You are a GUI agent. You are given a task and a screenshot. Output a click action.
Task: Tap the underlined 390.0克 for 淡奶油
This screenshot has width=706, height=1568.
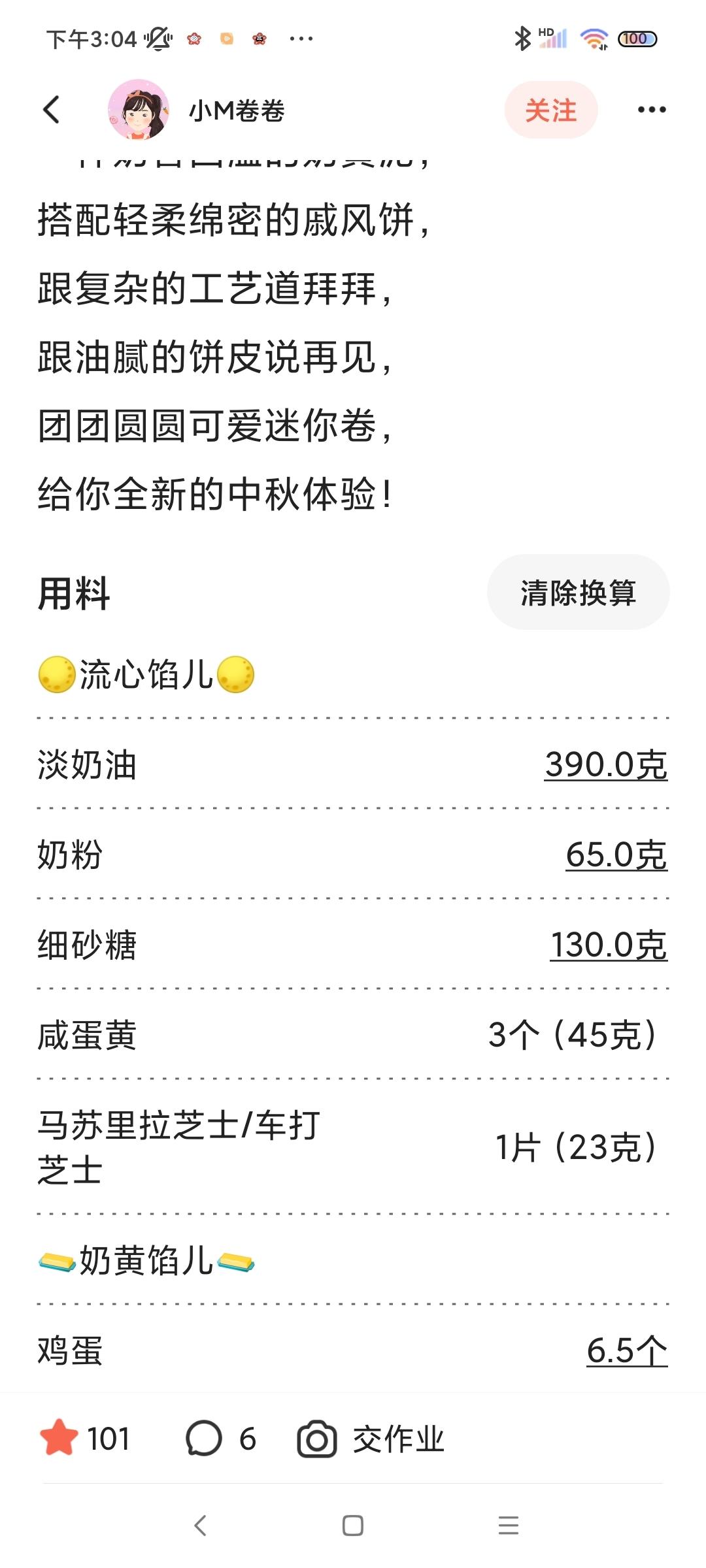[x=606, y=764]
